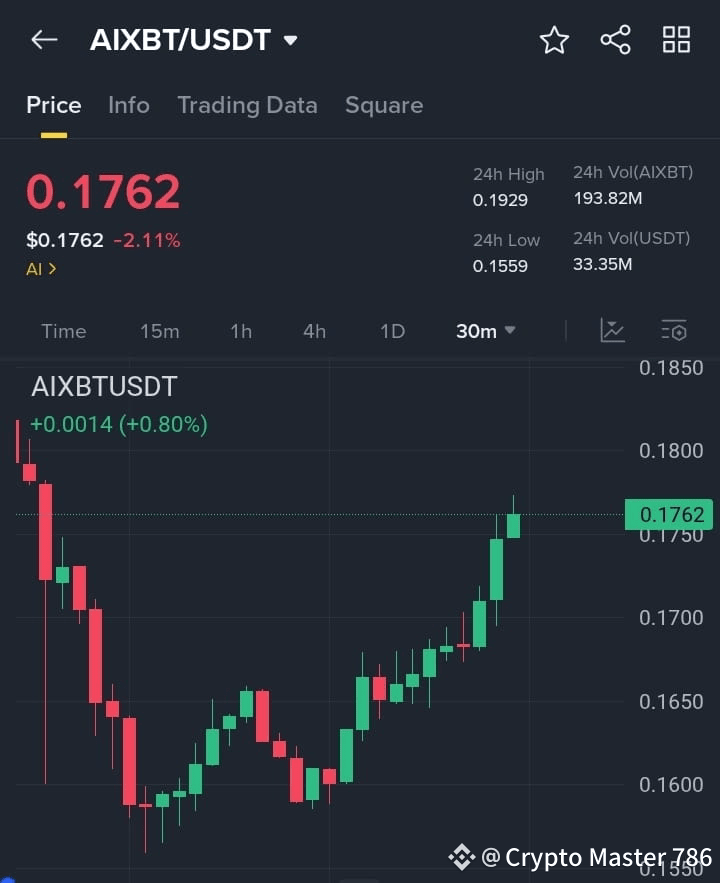Open the chart settings icon beside indicators
This screenshot has width=720, height=883.
[674, 330]
